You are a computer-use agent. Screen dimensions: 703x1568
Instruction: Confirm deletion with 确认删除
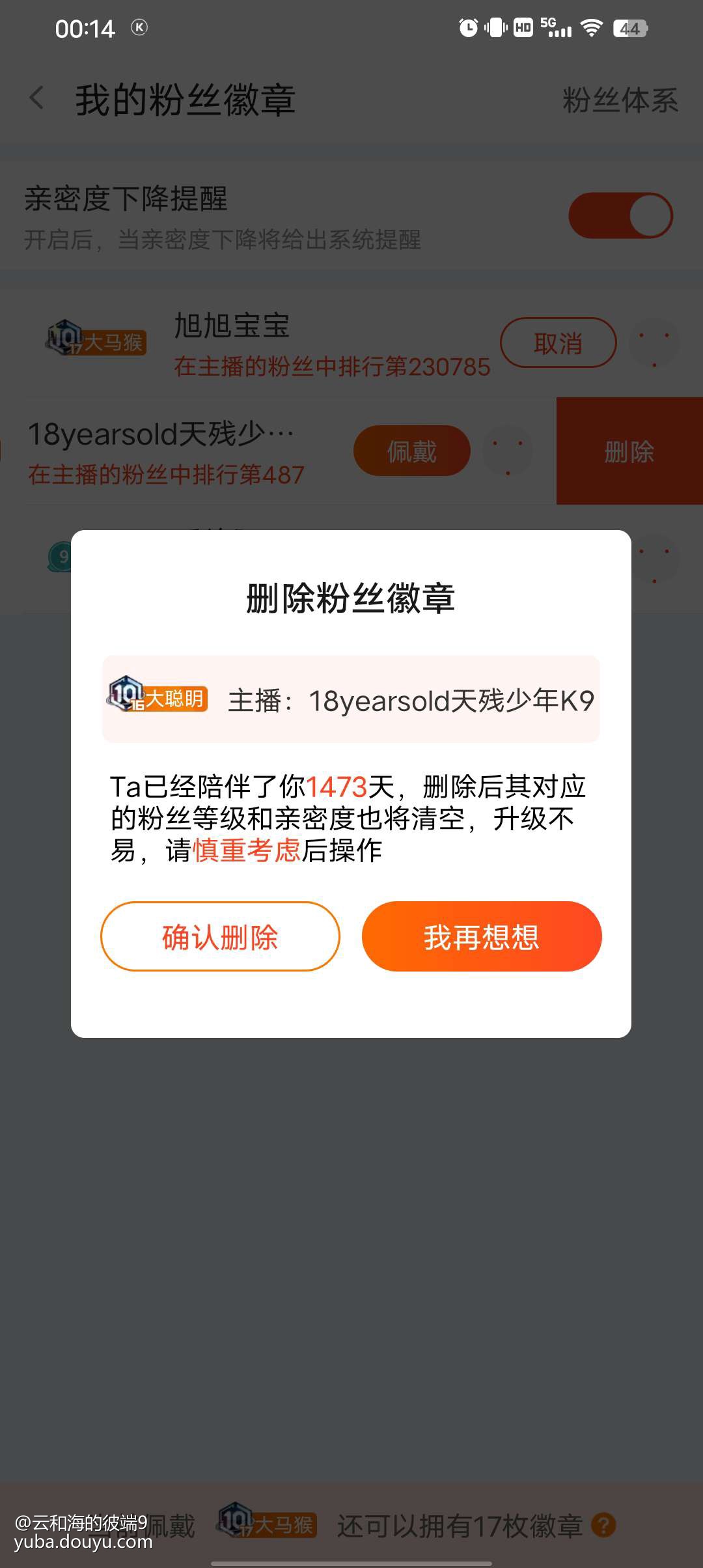tap(220, 936)
